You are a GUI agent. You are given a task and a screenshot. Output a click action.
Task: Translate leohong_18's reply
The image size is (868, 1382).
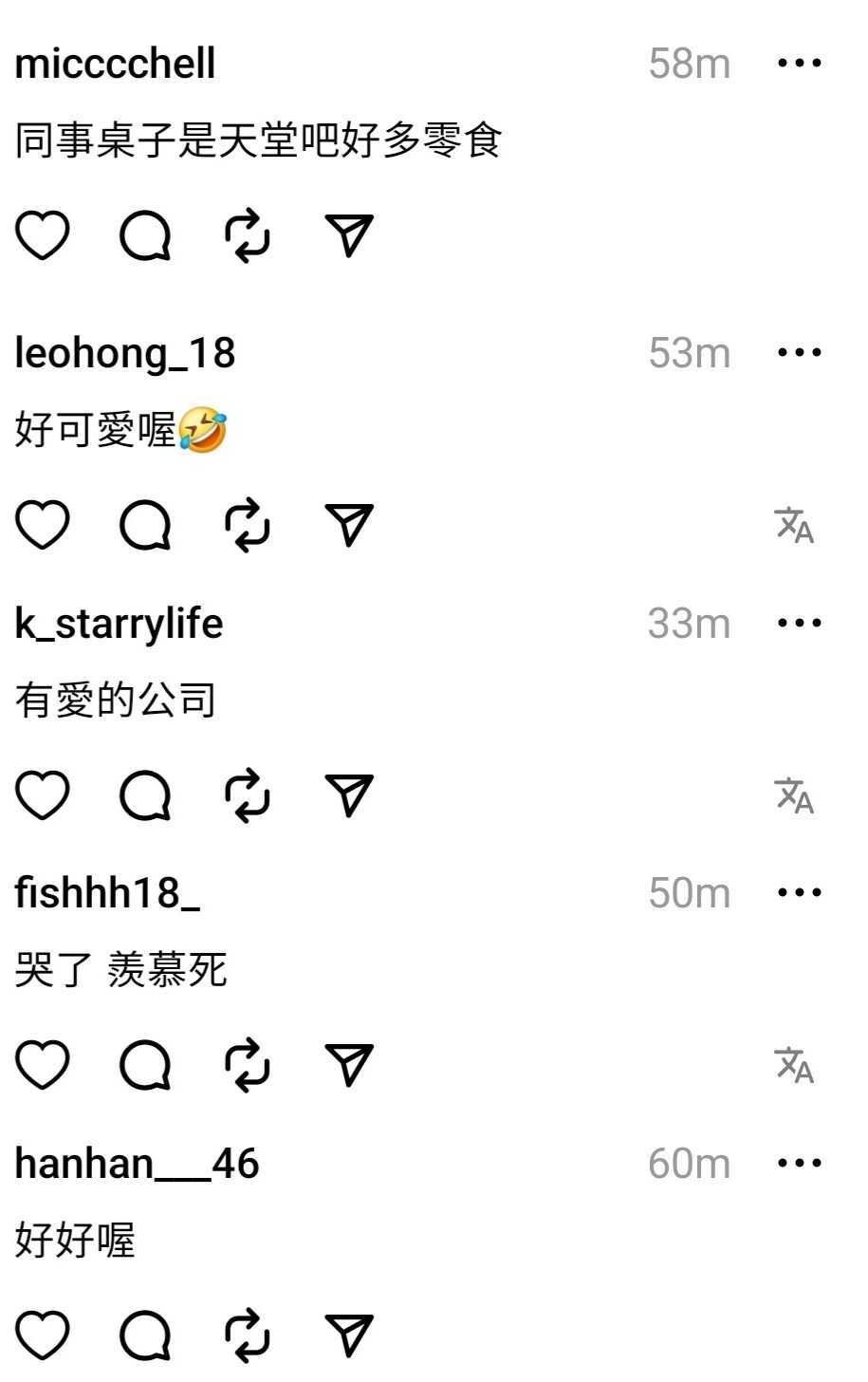(795, 526)
